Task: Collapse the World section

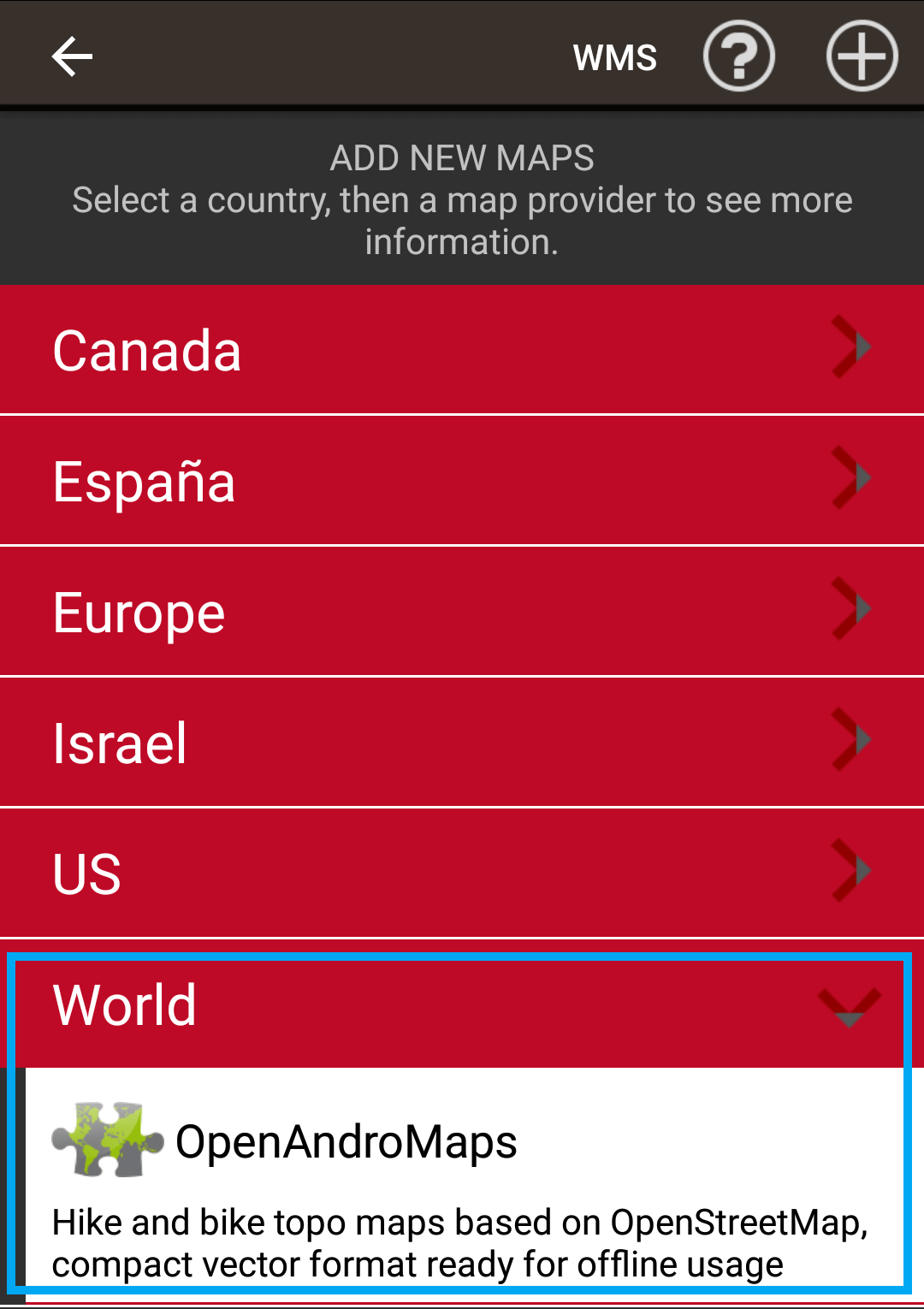Action: [x=462, y=1005]
